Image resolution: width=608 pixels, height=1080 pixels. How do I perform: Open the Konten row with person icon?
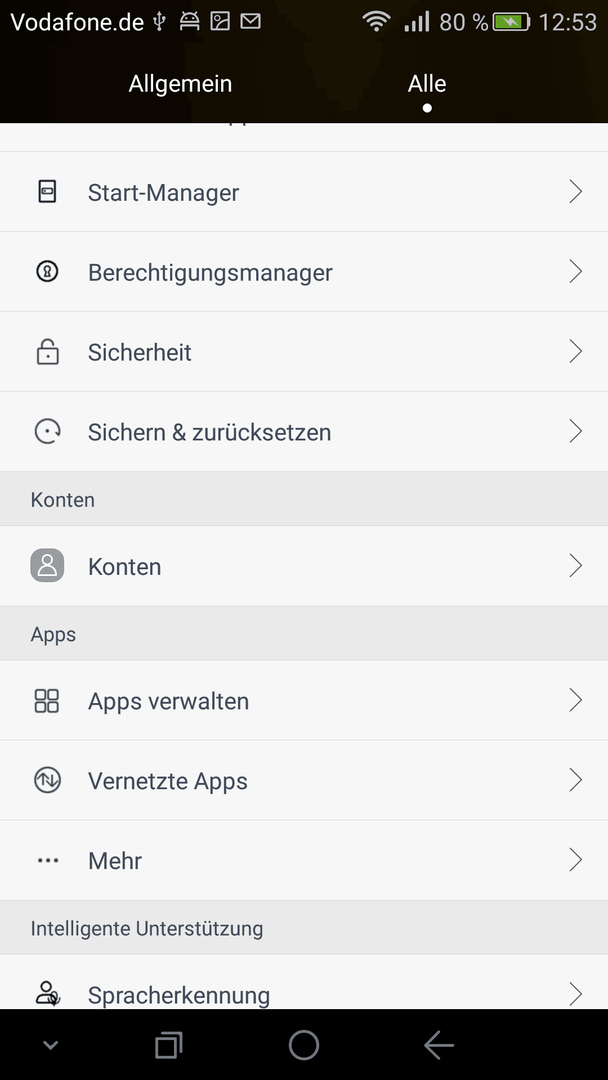tap(304, 566)
